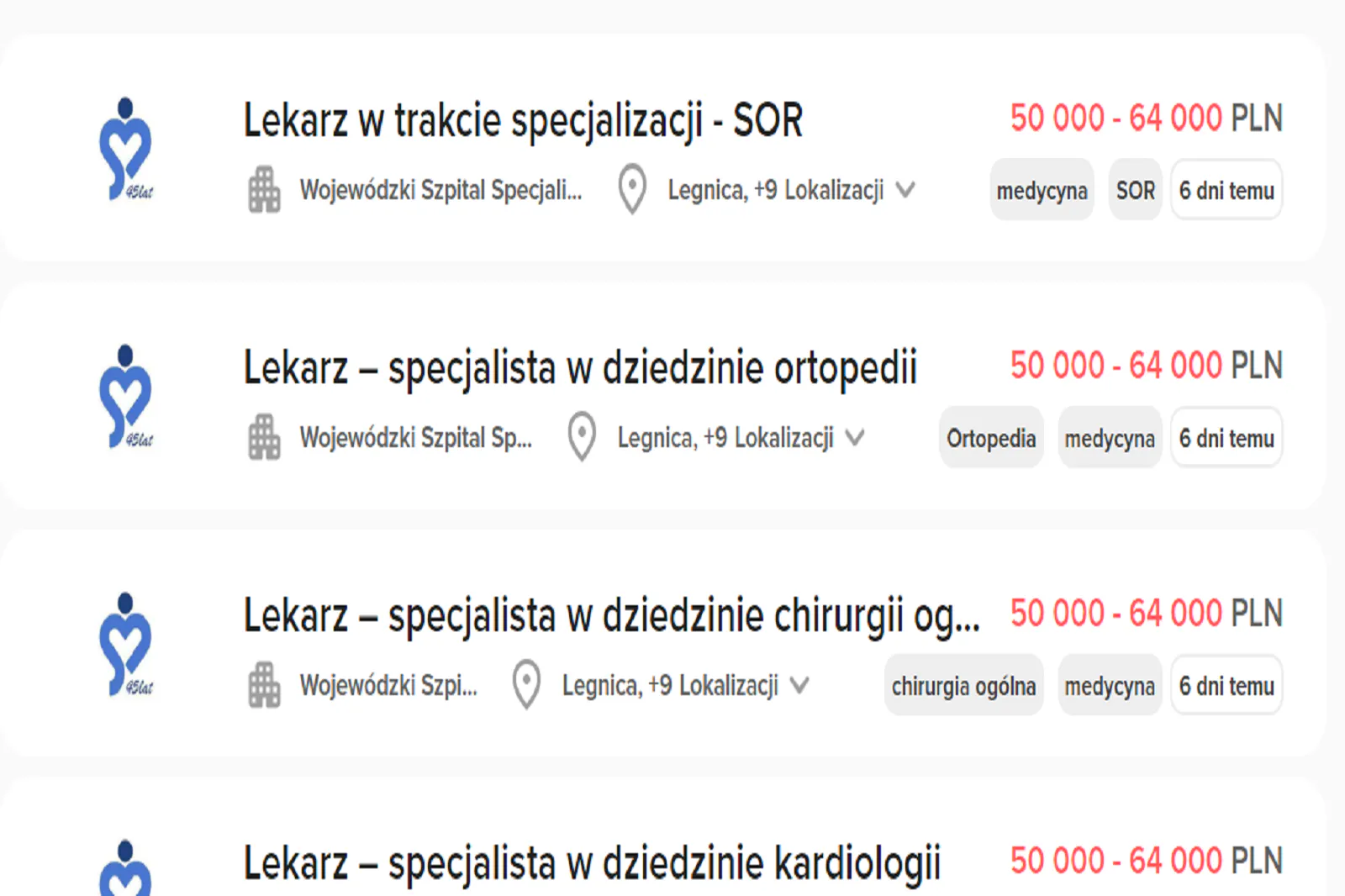1345x896 pixels.
Task: Expand locations list in the chirurgii offer
Action: coord(799,686)
